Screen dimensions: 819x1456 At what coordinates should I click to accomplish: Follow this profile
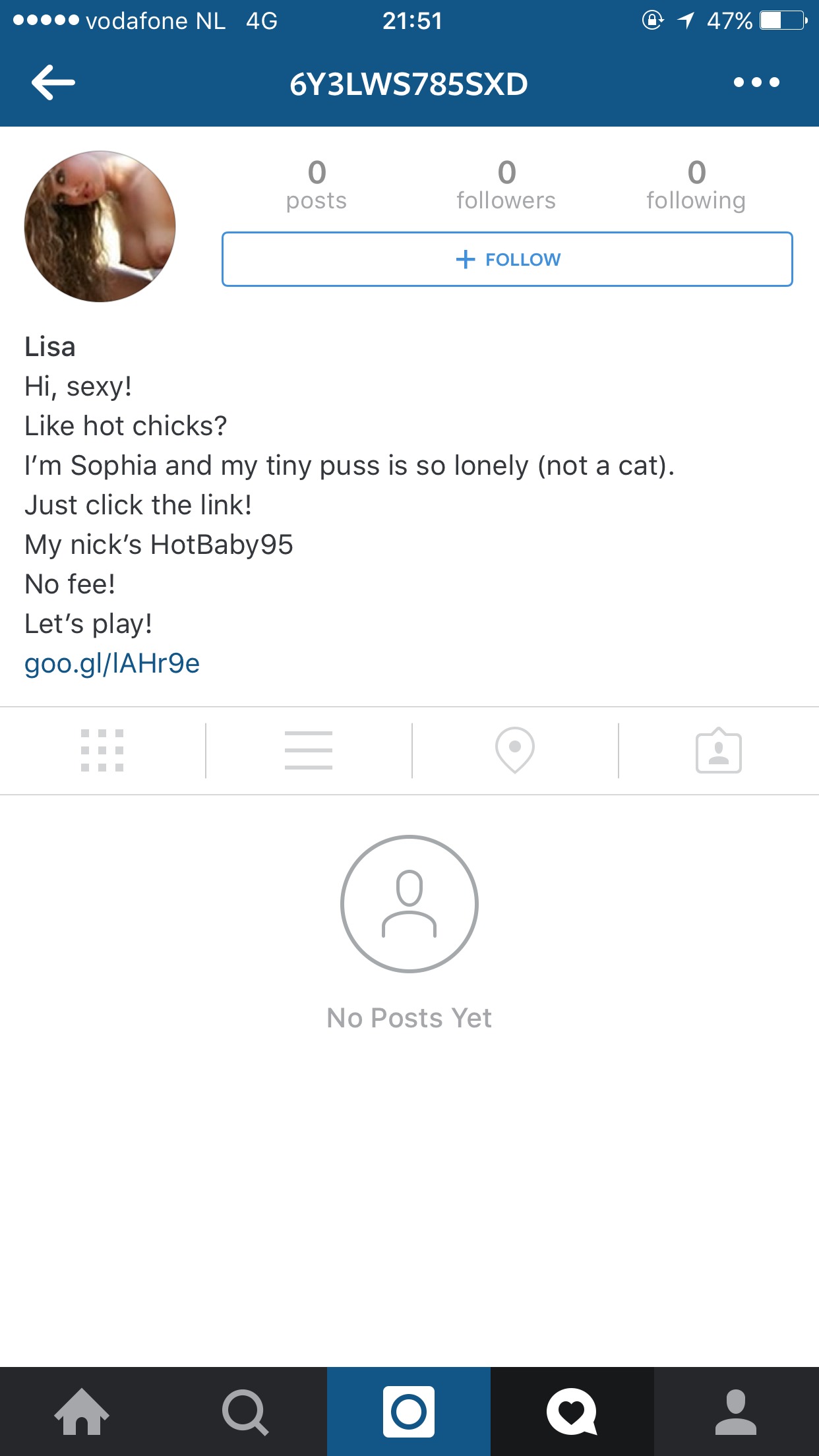[507, 259]
